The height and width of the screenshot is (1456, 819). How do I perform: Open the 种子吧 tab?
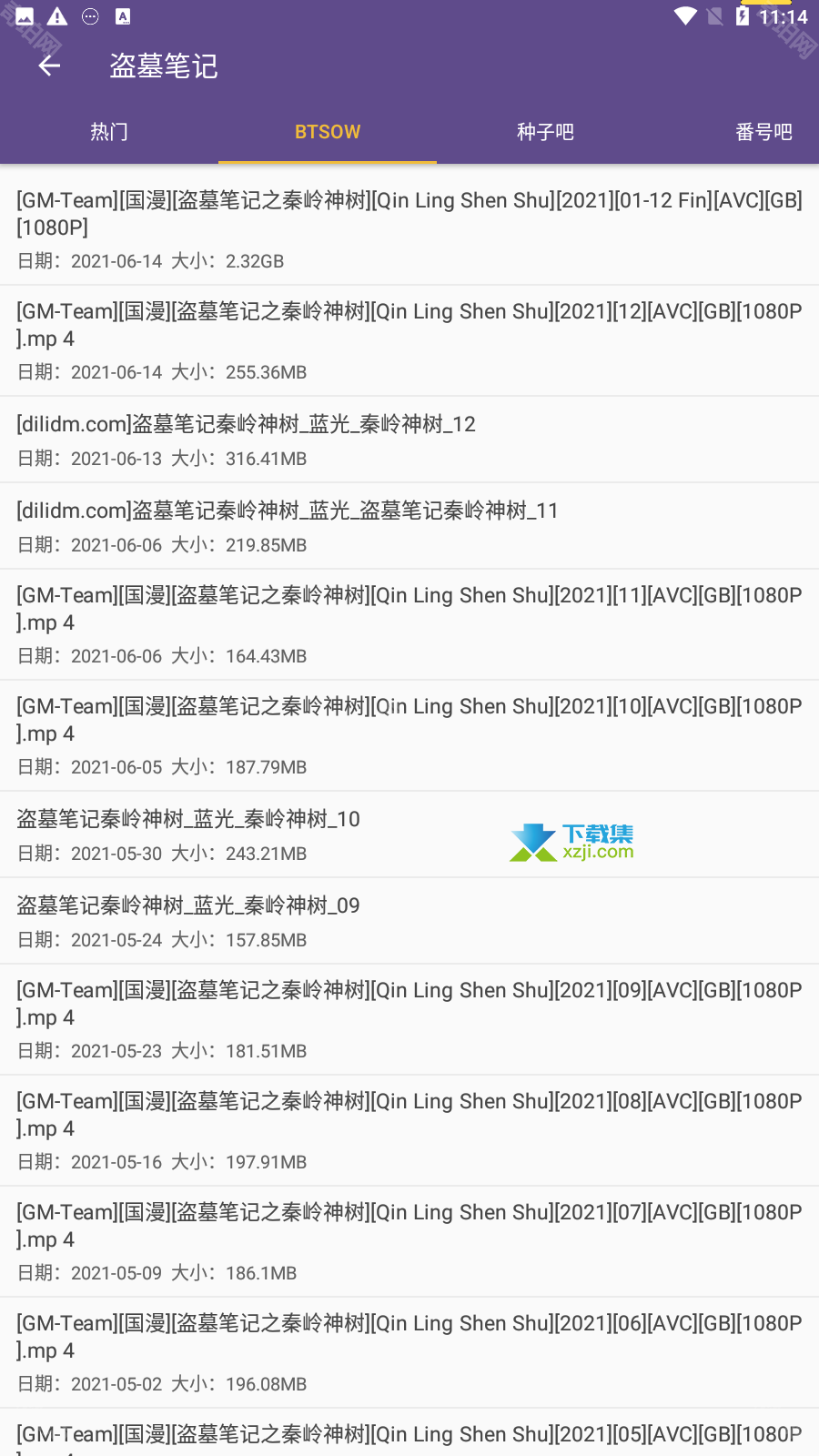pyautogui.click(x=545, y=131)
